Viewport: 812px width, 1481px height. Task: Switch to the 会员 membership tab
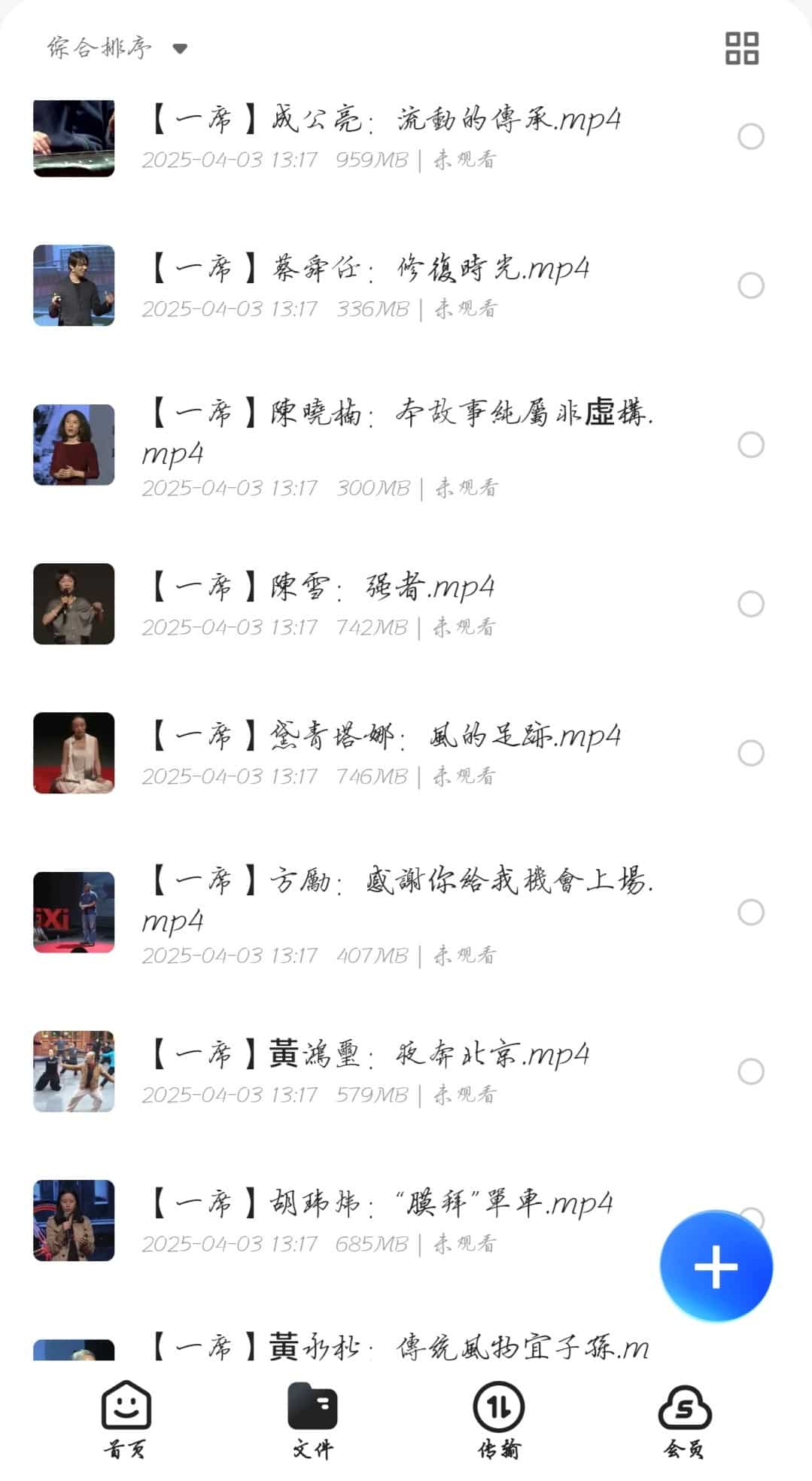[x=685, y=1419]
